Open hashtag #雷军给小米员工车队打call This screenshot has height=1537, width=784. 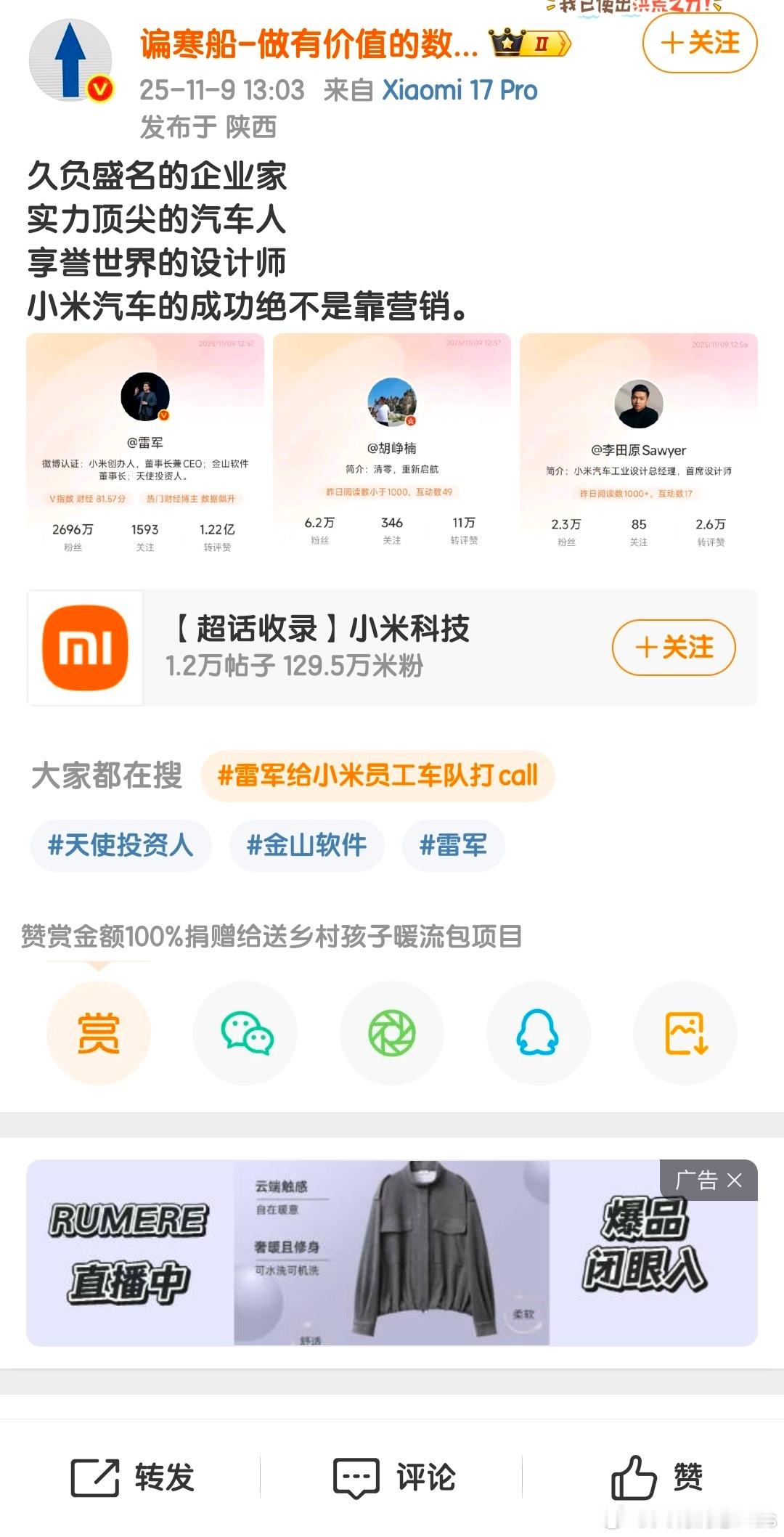pyautogui.click(x=377, y=775)
